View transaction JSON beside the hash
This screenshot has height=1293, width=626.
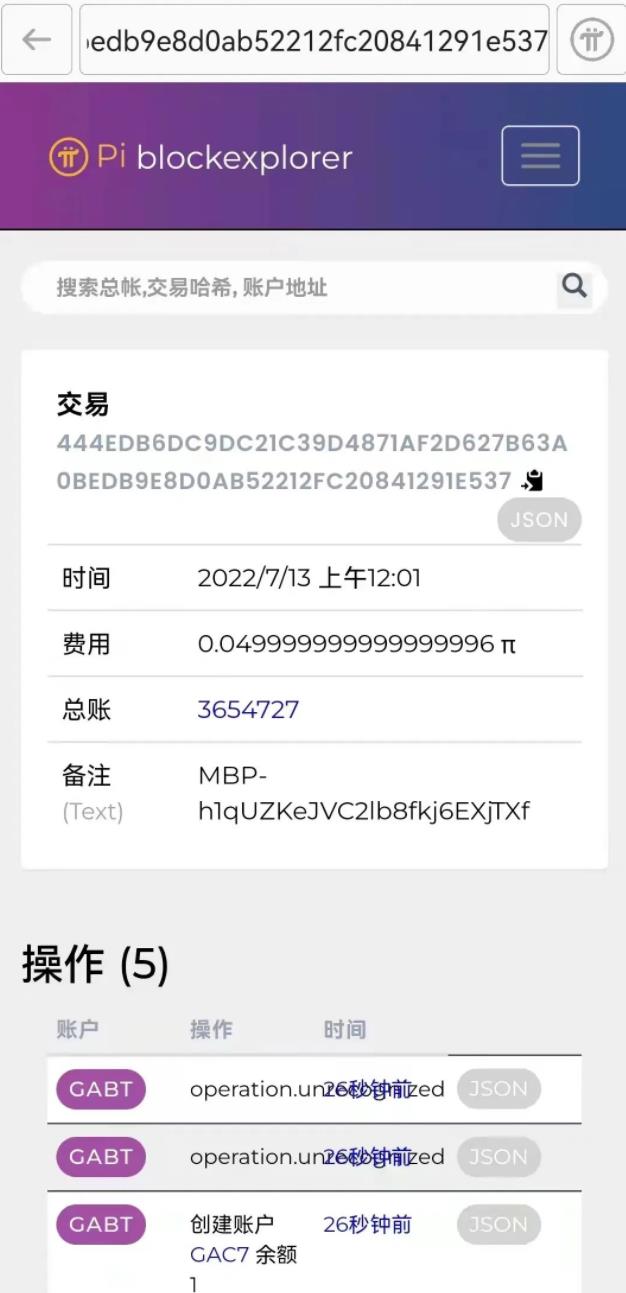[x=539, y=520]
